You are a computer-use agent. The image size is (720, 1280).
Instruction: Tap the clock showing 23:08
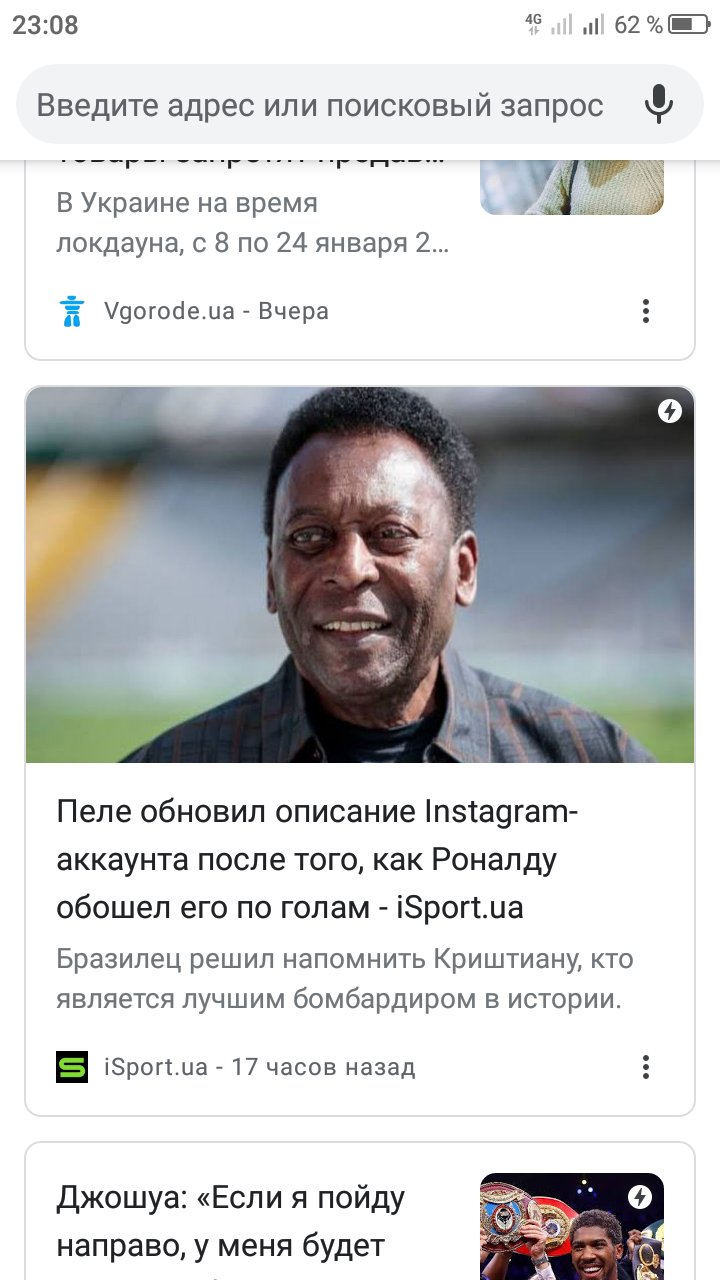[x=45, y=25]
